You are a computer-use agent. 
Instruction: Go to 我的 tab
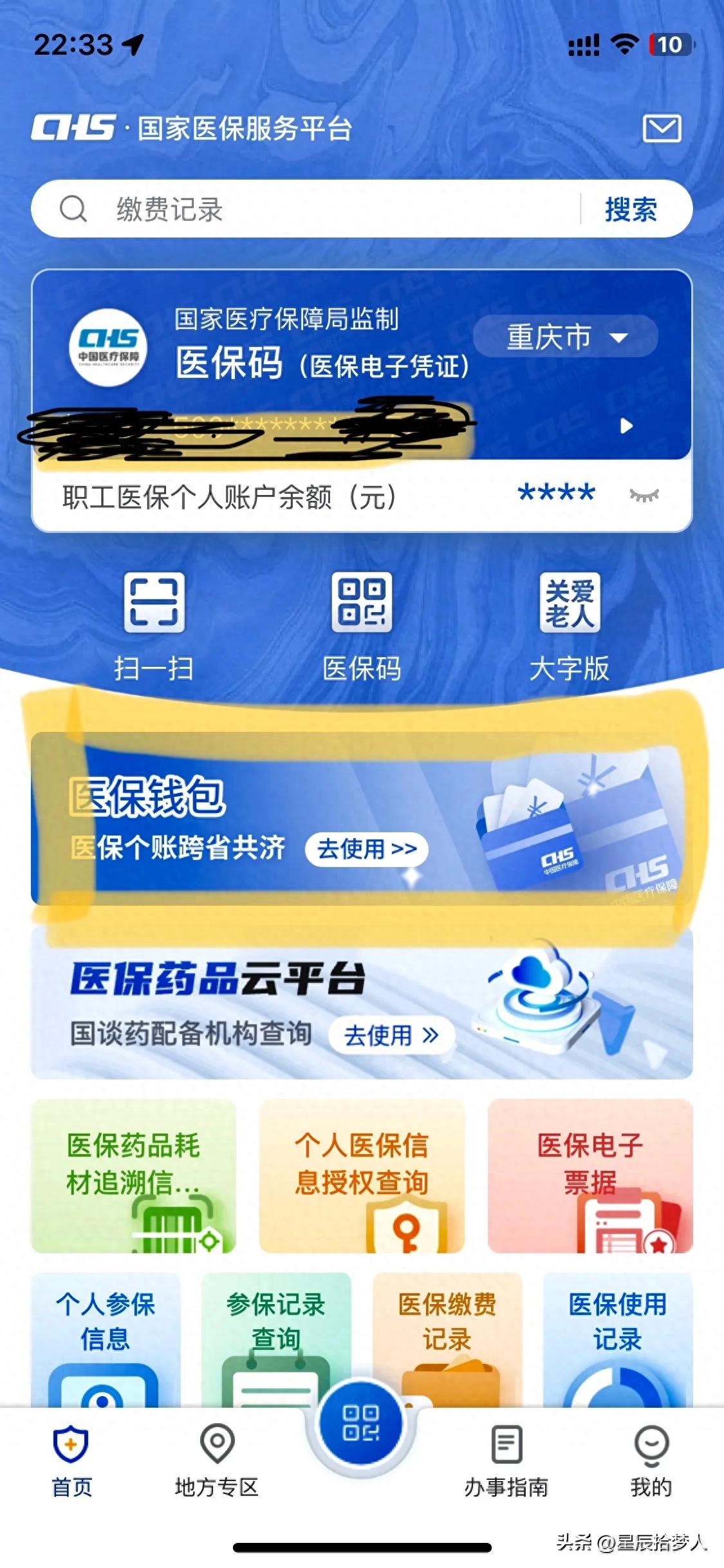[x=651, y=1462]
